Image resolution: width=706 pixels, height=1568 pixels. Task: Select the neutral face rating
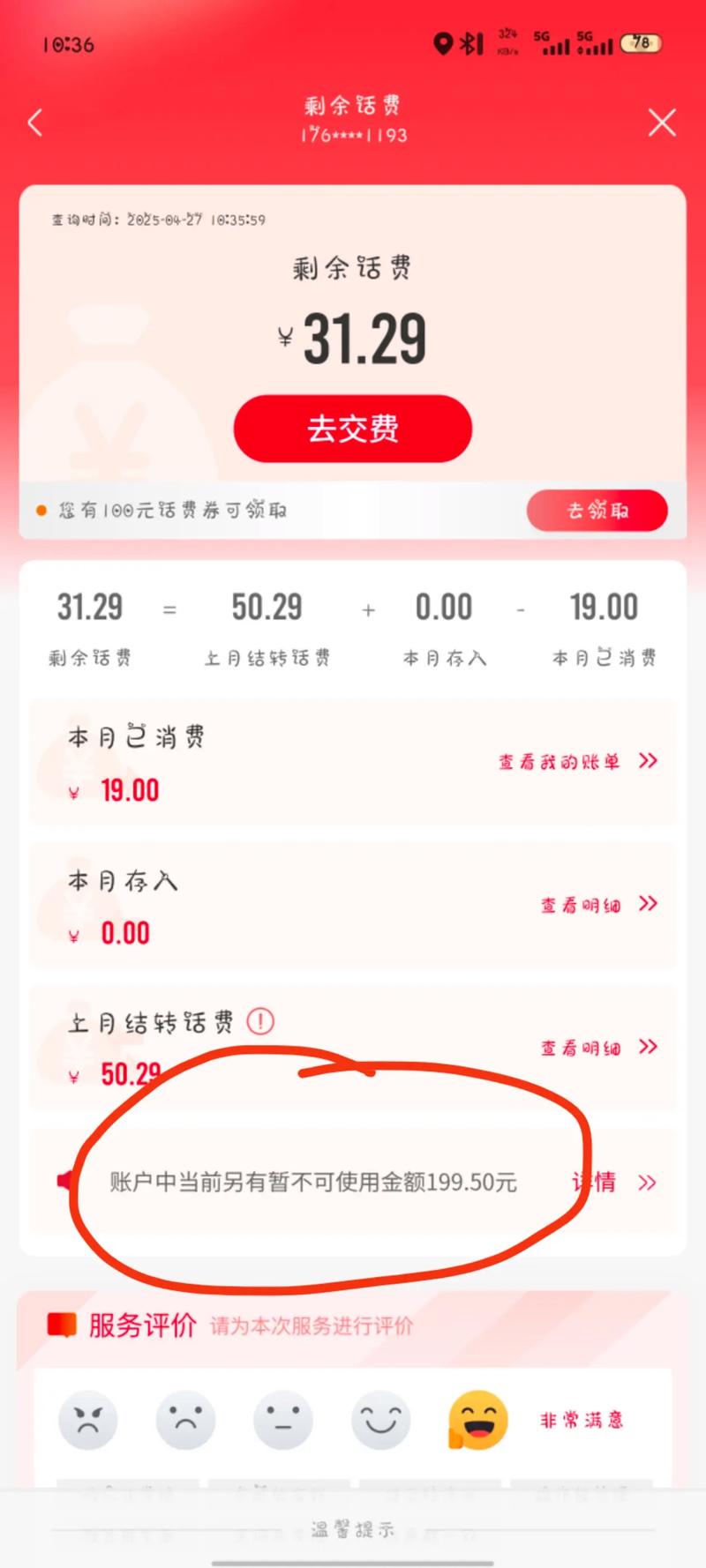283,1421
